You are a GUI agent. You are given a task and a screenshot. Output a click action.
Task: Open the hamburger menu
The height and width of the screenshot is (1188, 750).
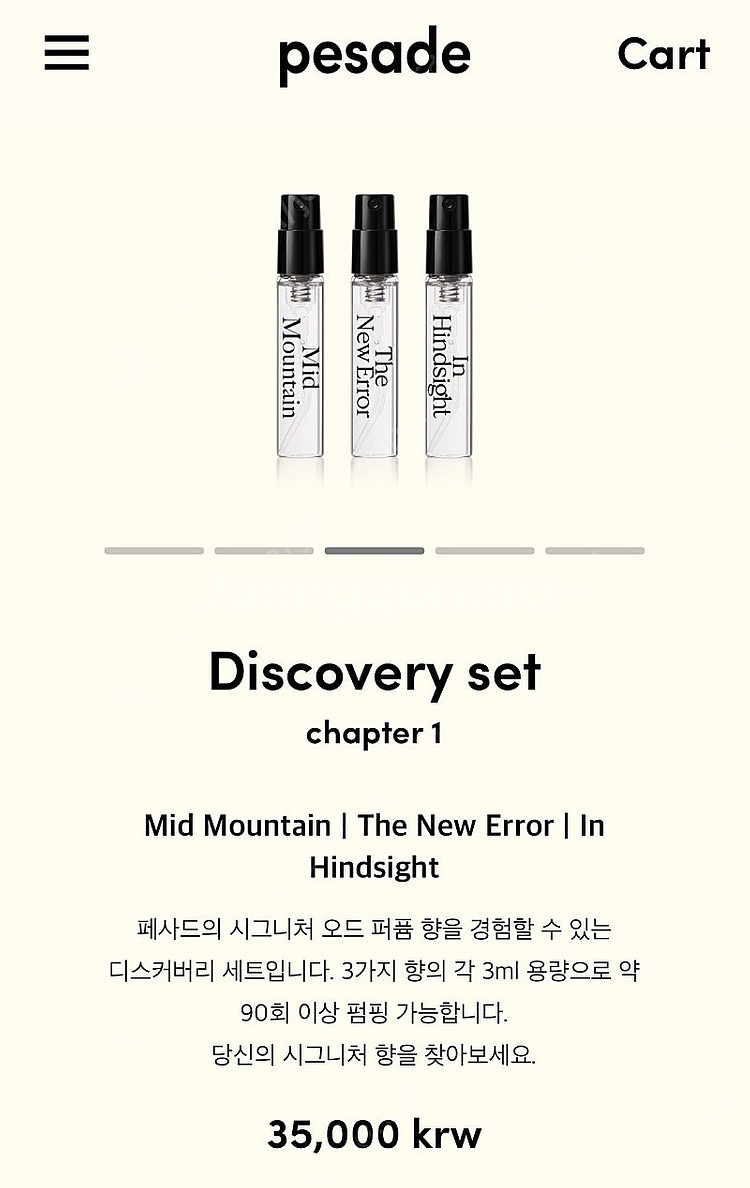tap(67, 52)
